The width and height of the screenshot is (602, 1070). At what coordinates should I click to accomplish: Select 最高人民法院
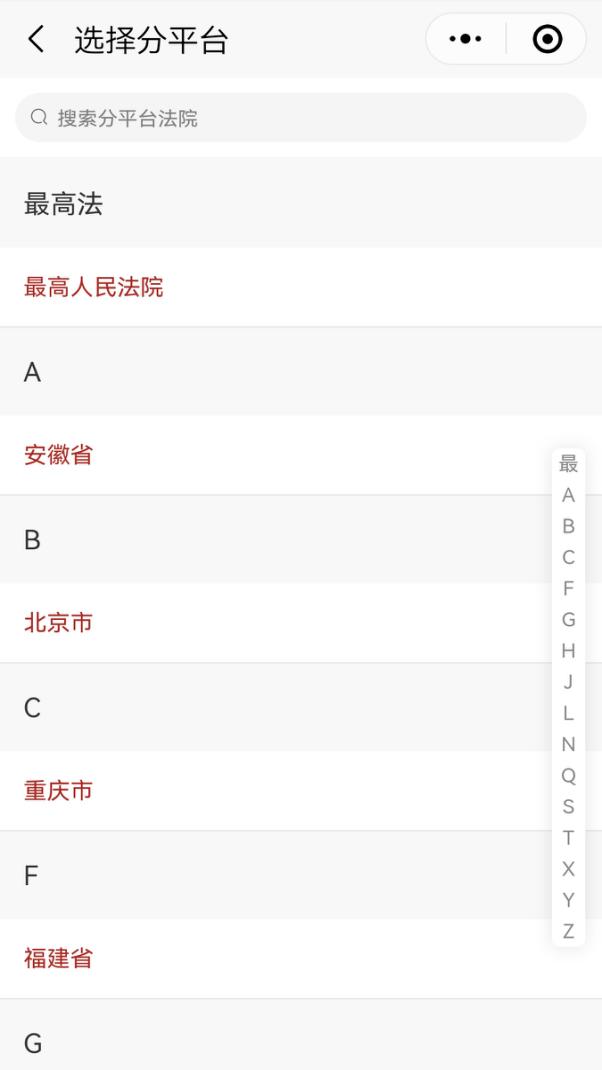[x=94, y=288]
